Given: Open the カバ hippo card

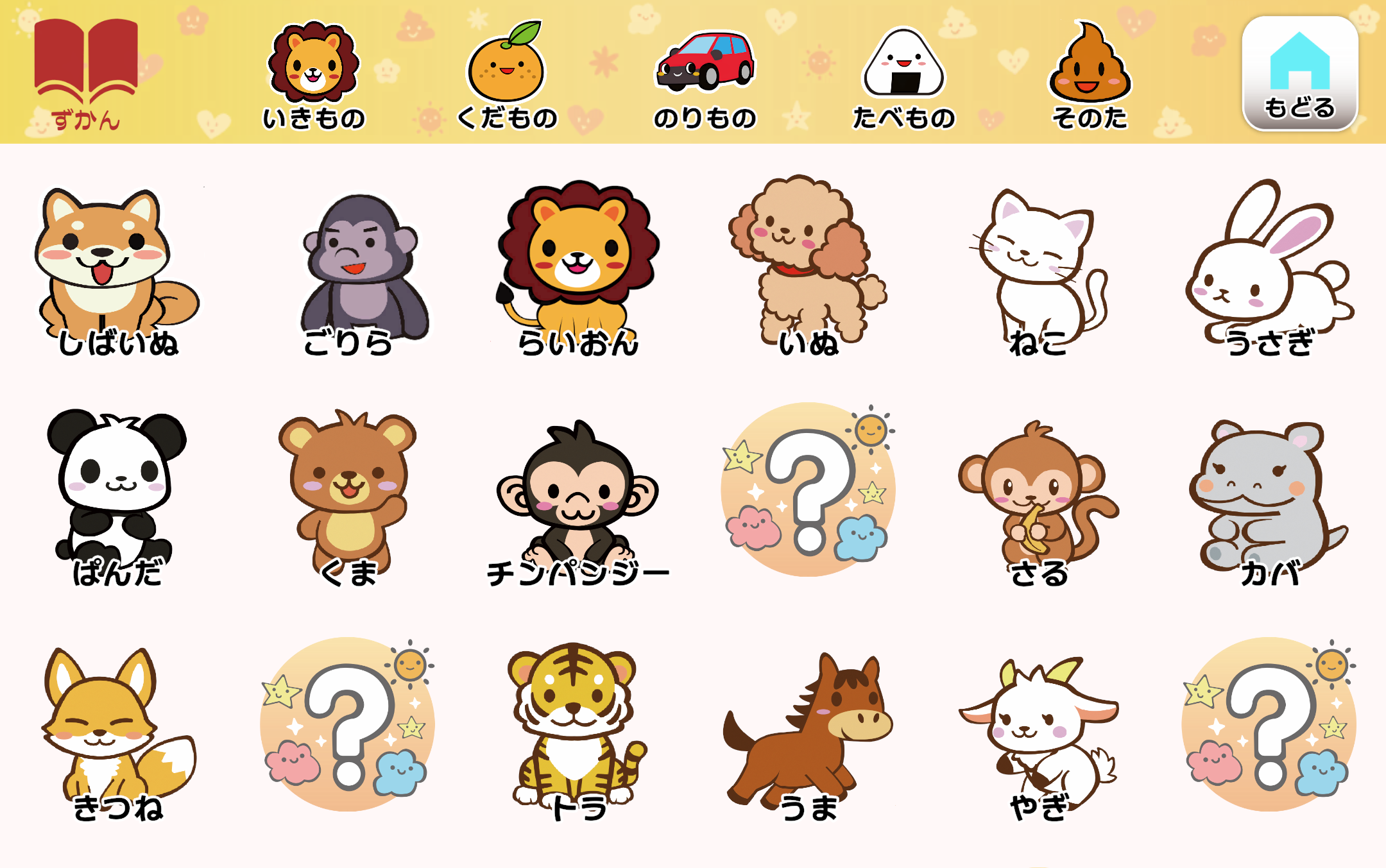Looking at the screenshot, I should (1267, 500).
